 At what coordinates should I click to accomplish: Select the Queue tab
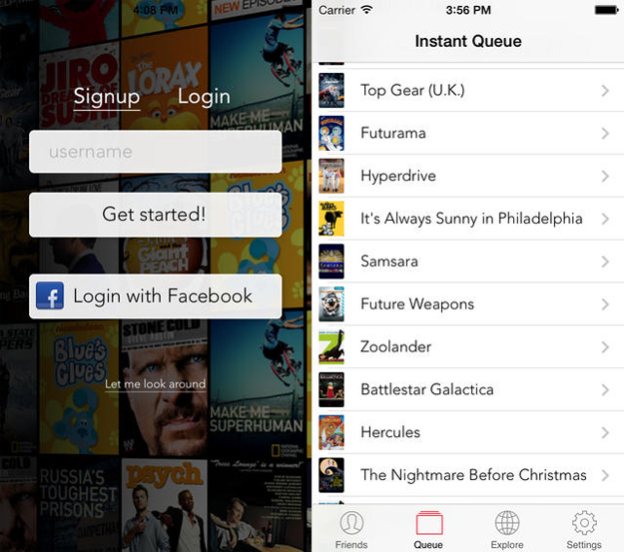pyautogui.click(x=428, y=529)
